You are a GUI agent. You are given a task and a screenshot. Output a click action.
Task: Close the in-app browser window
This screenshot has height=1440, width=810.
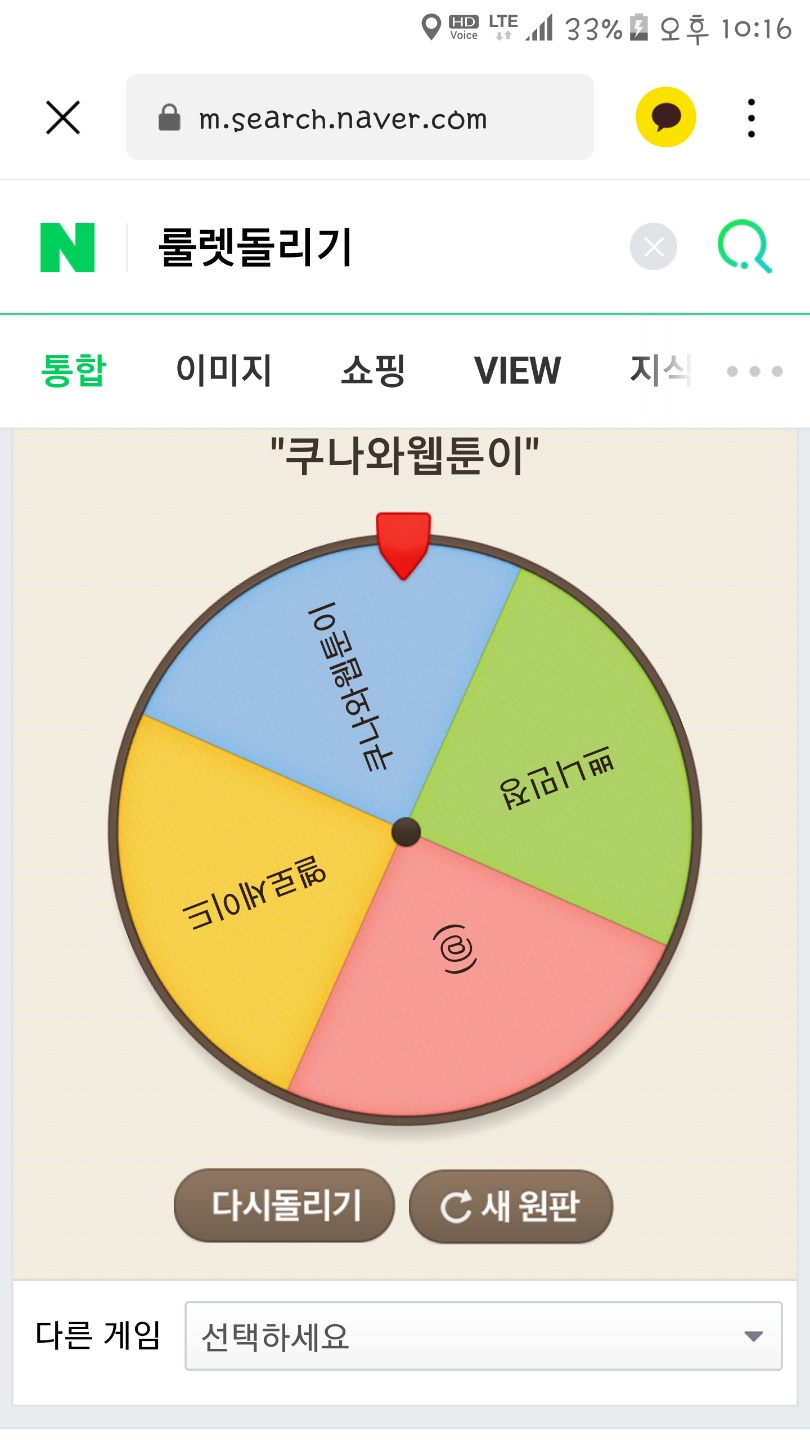(x=63, y=118)
